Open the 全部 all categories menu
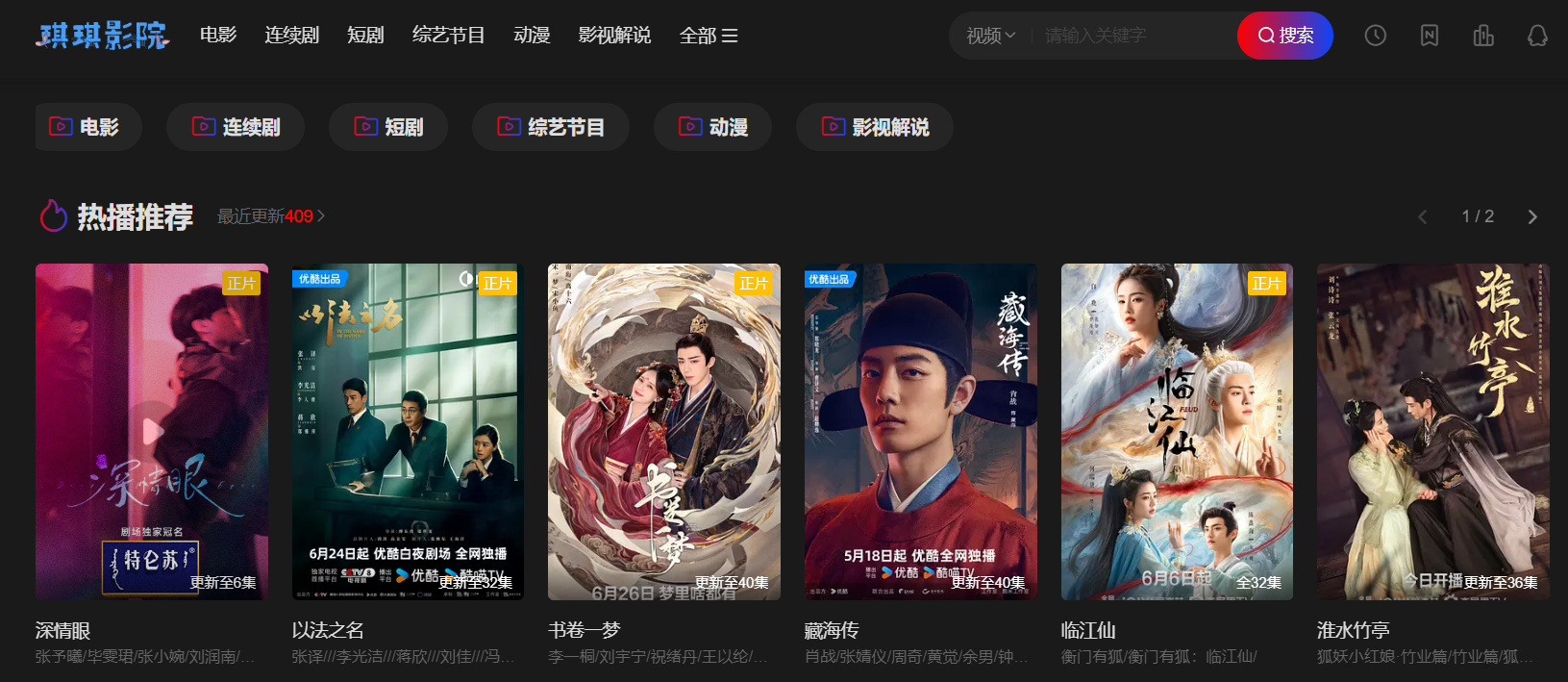Screen dimensions: 1568x682 (x=708, y=36)
